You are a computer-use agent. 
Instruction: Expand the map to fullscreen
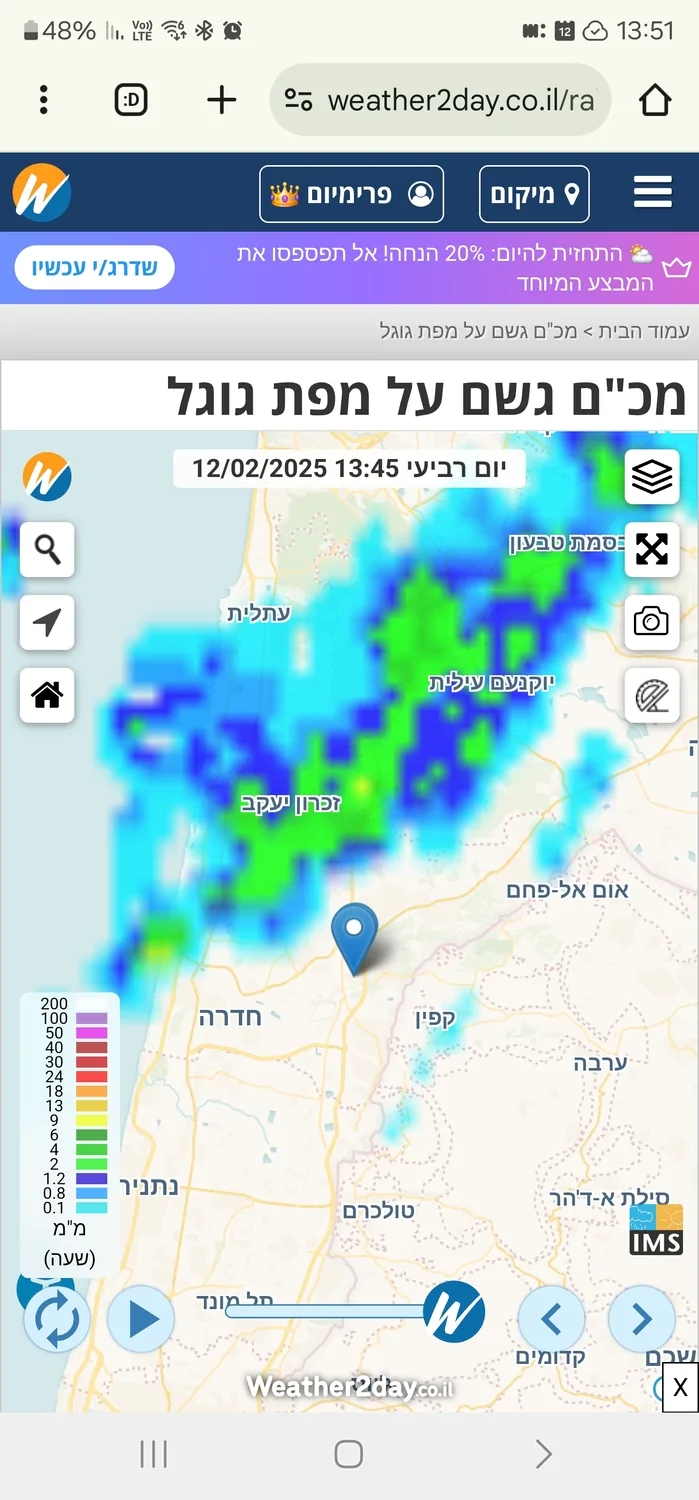click(x=651, y=549)
